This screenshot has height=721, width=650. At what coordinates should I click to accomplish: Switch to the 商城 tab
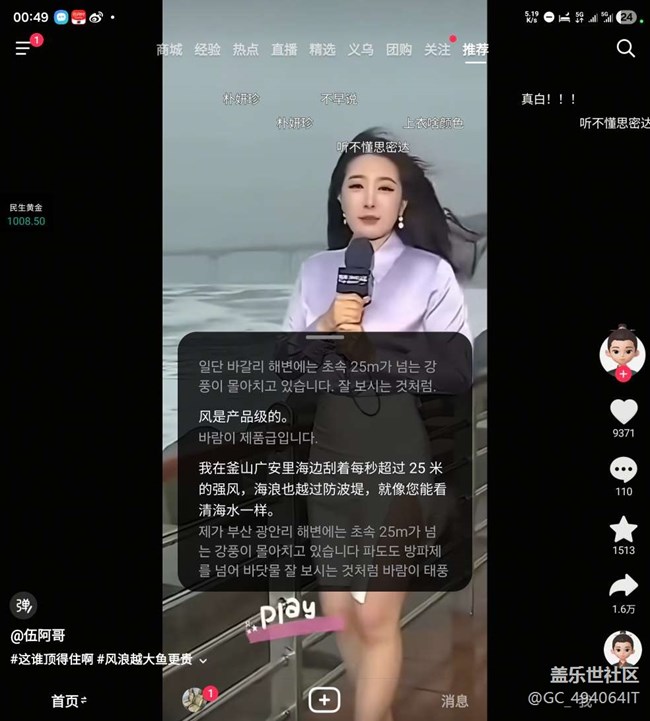click(170, 49)
